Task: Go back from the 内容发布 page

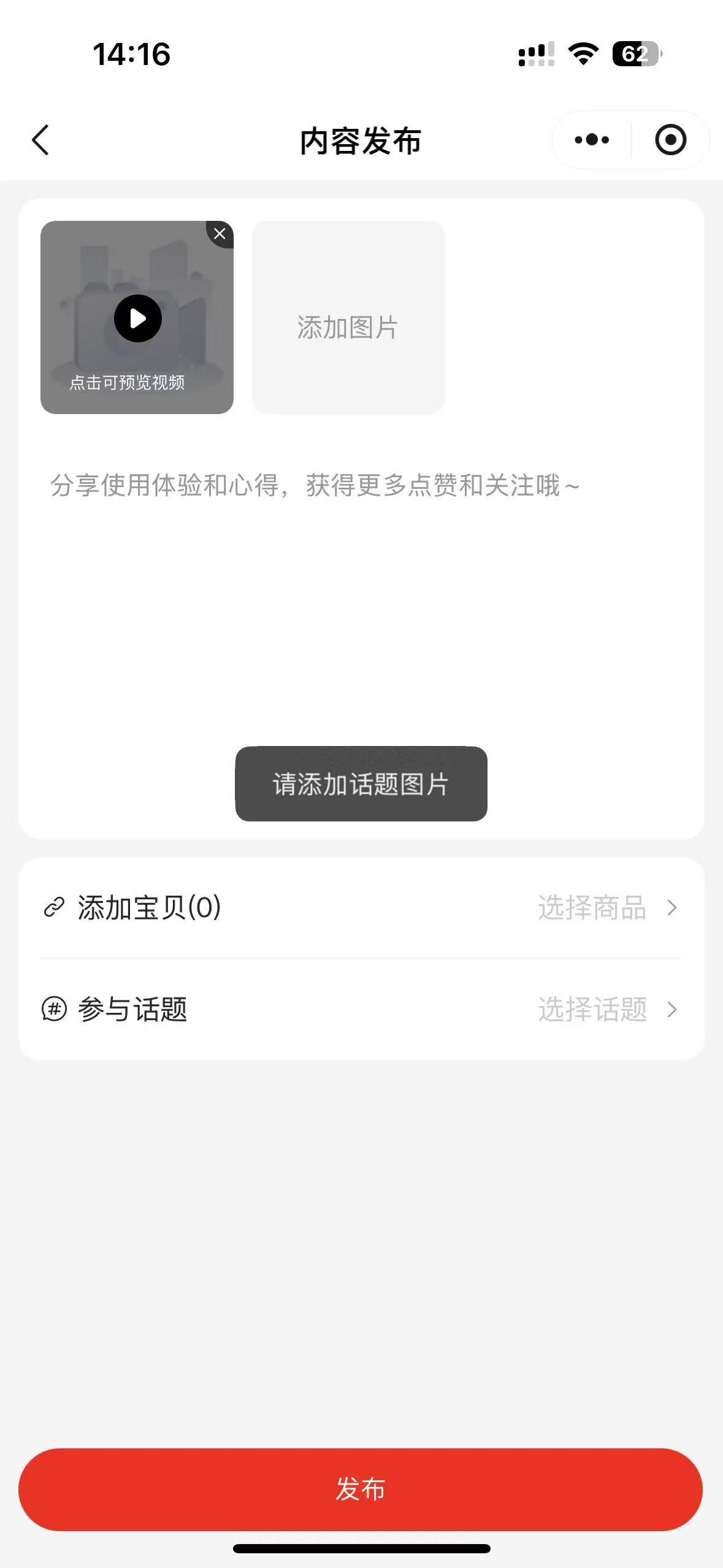Action: pyautogui.click(x=40, y=140)
